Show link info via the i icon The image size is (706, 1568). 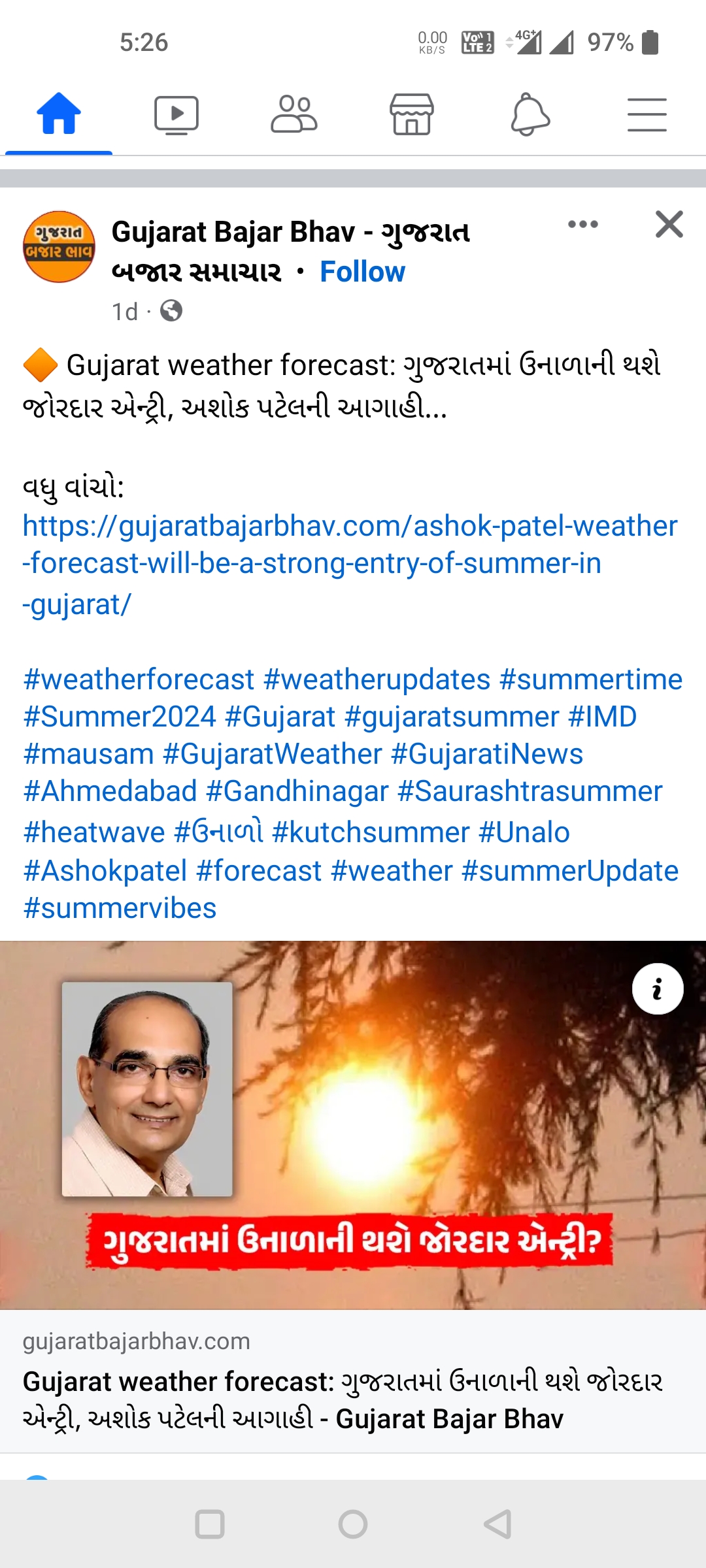658,988
